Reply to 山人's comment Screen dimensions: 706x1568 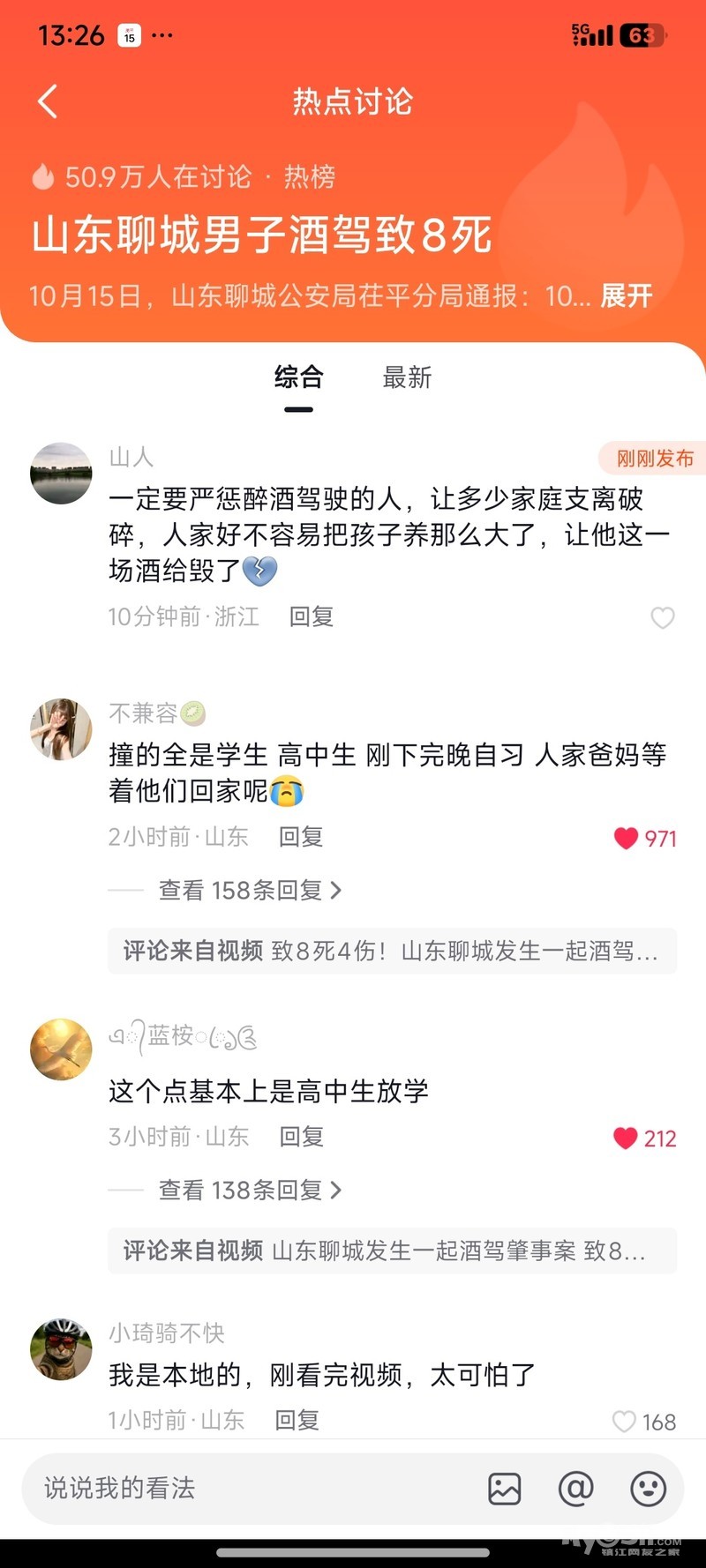click(312, 616)
